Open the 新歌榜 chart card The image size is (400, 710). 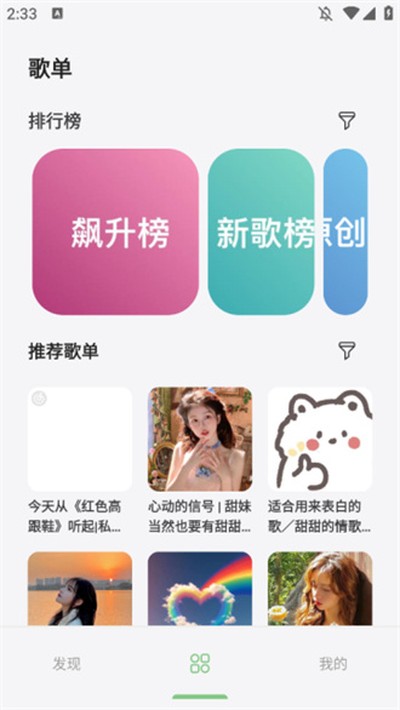[x=261, y=232]
